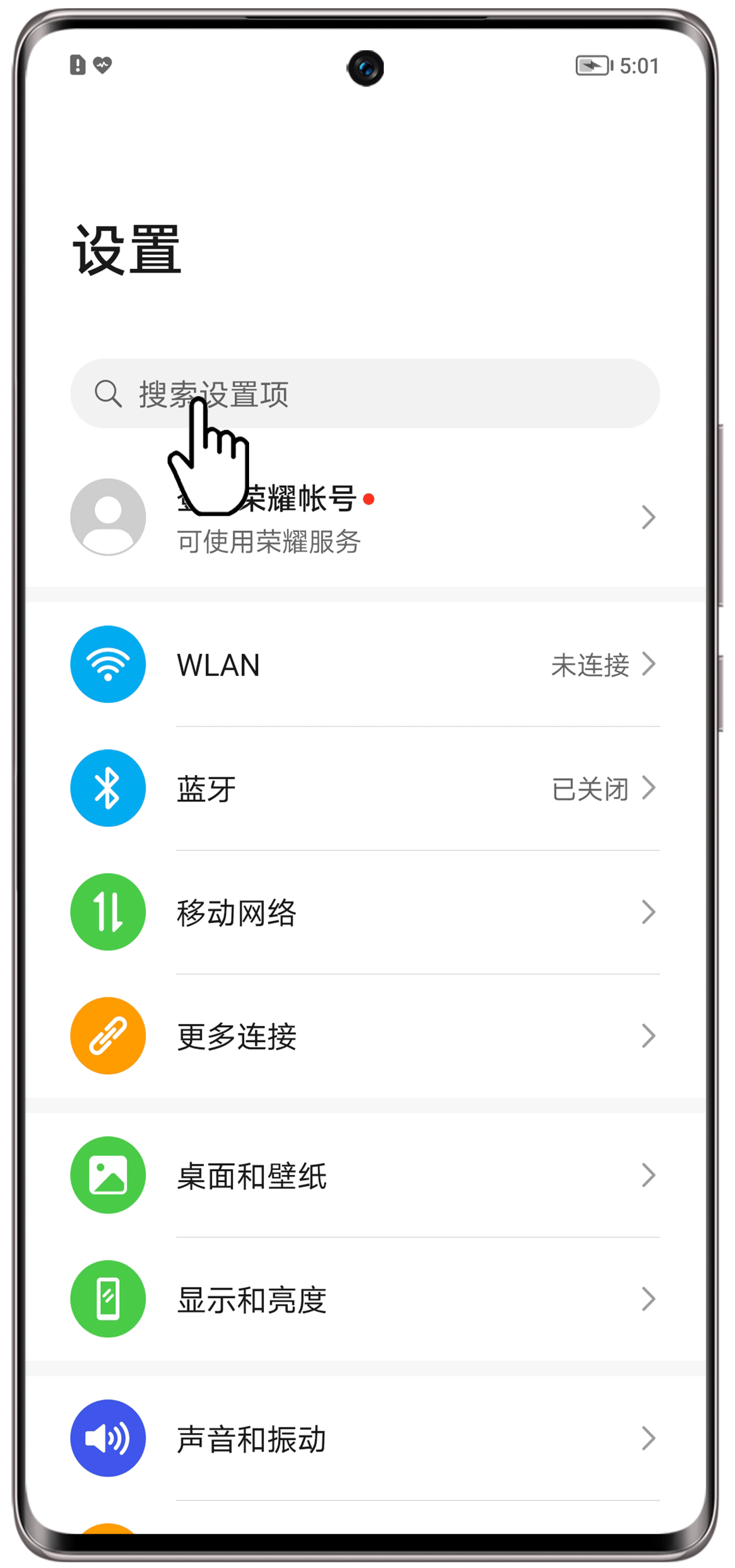Open WLAN settings

(365, 665)
